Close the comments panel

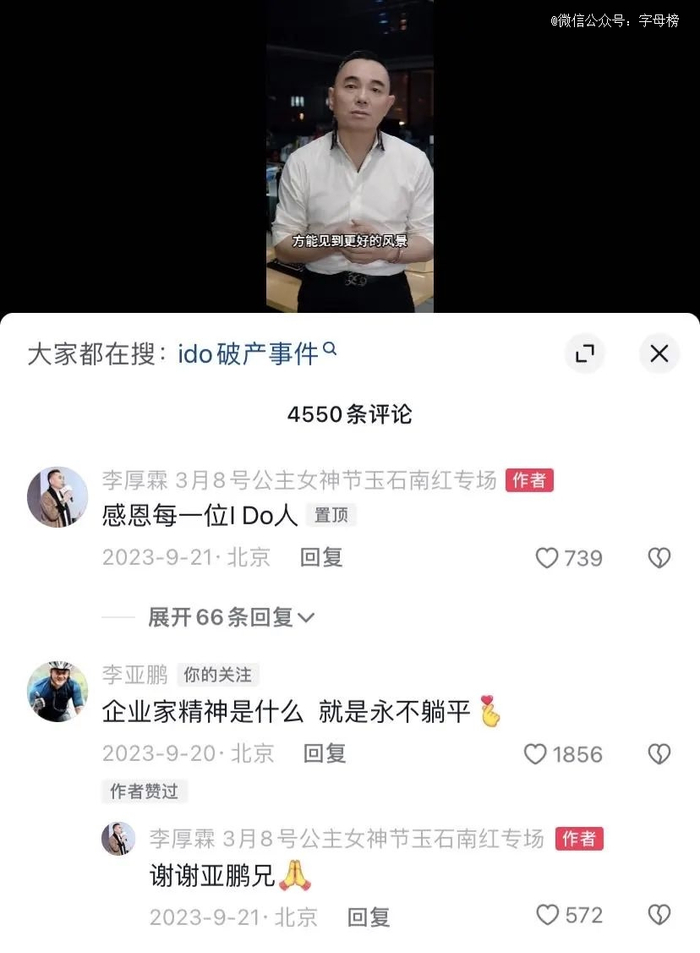pyautogui.click(x=659, y=354)
